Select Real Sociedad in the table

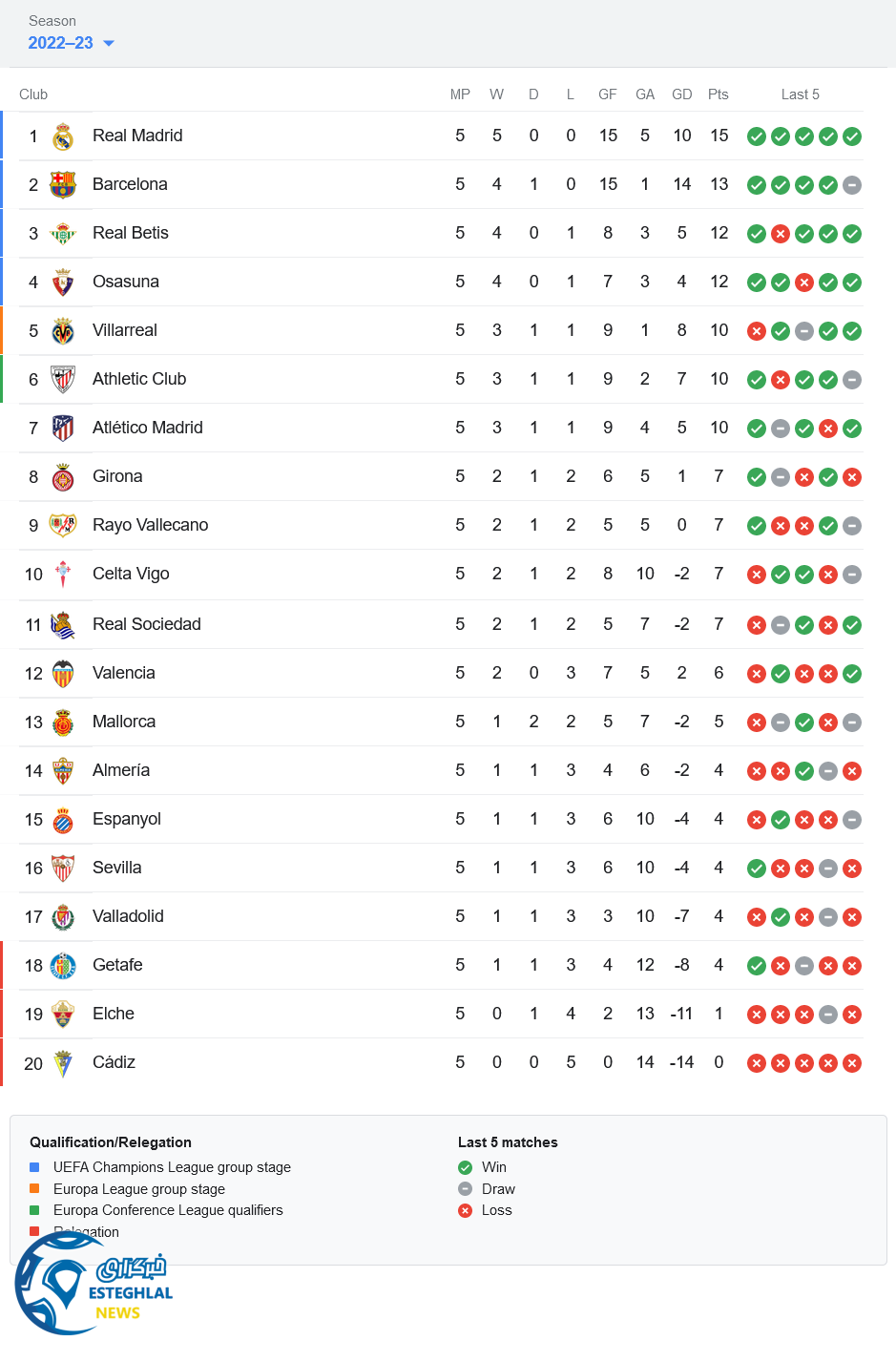coord(147,624)
